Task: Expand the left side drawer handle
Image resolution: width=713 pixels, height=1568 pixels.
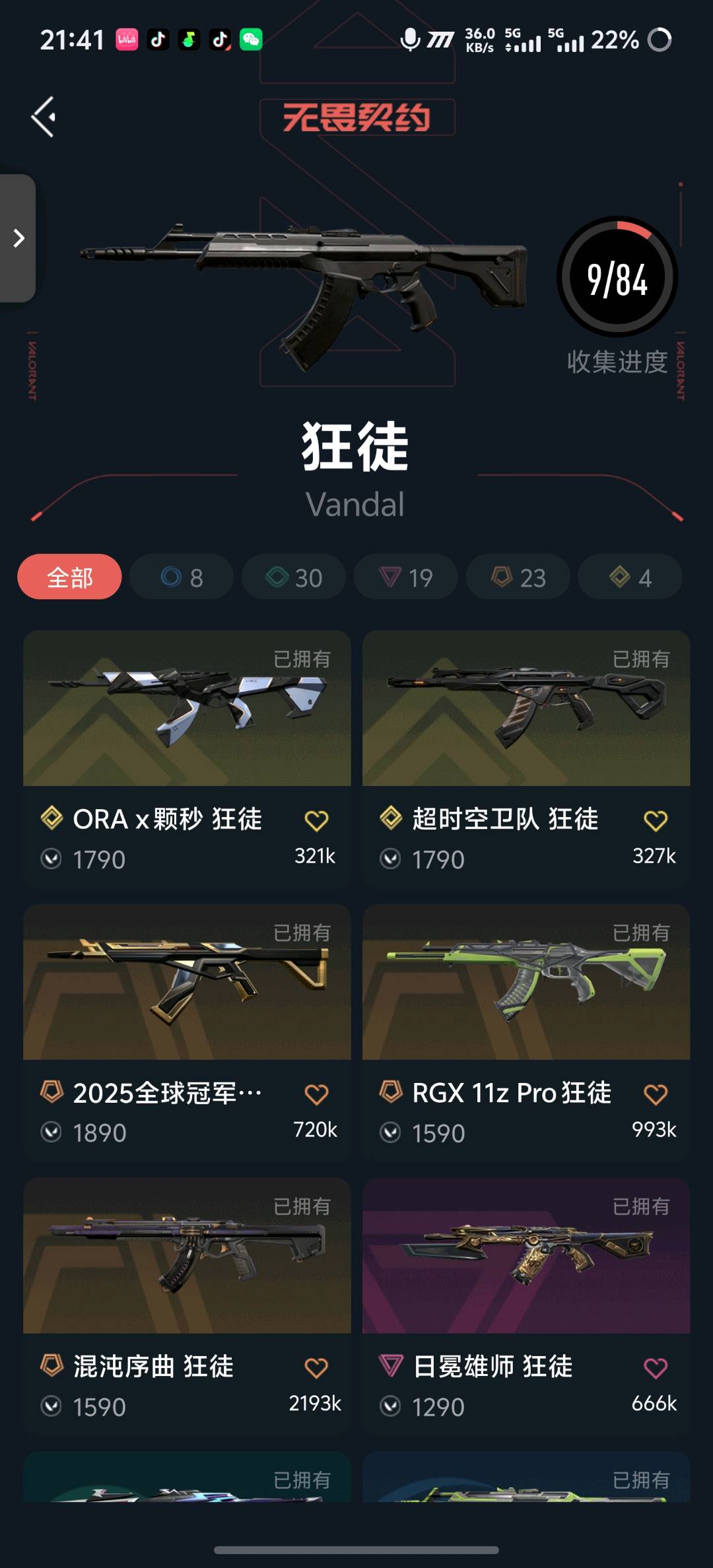Action: pyautogui.click(x=18, y=238)
